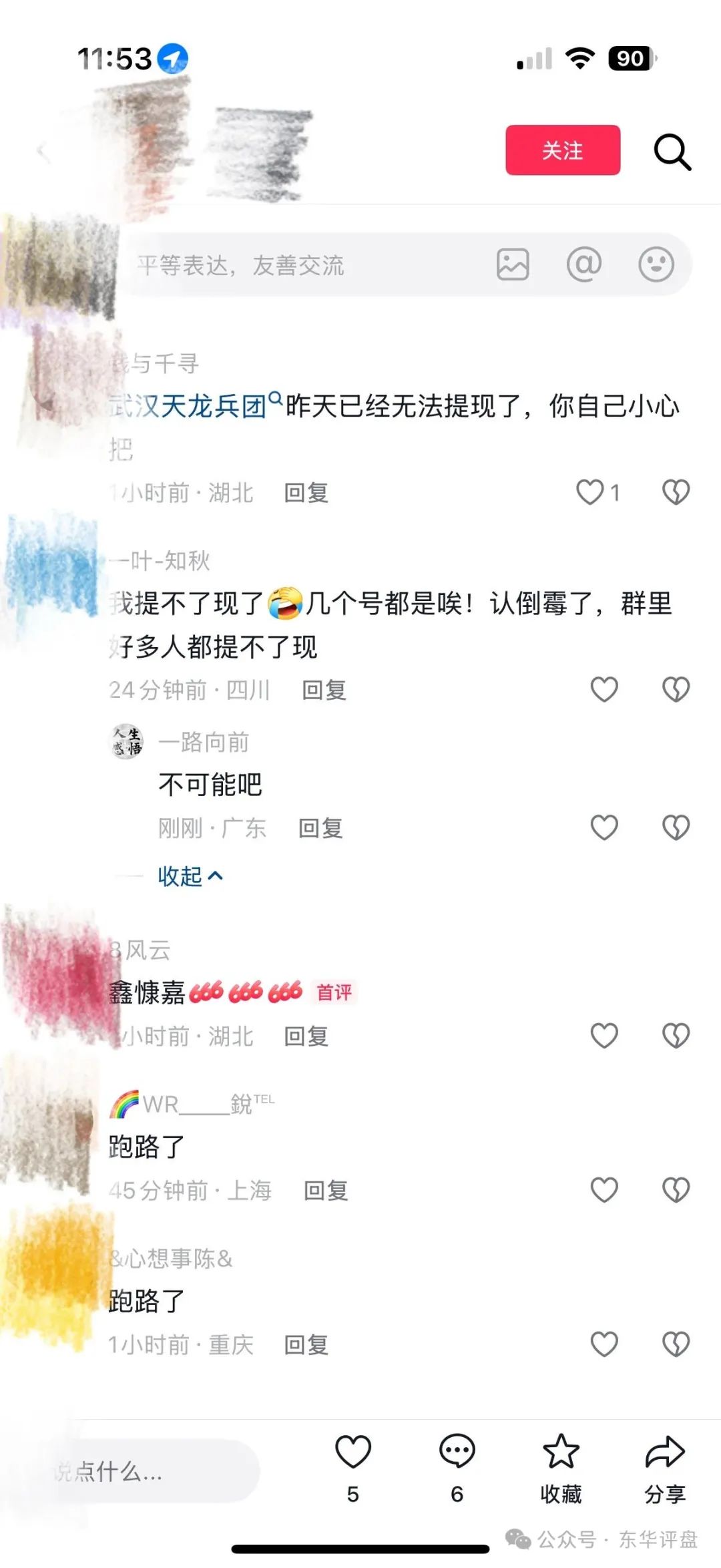Dislike the comment by 一路向前
The image size is (721, 1568).
pos(676,828)
